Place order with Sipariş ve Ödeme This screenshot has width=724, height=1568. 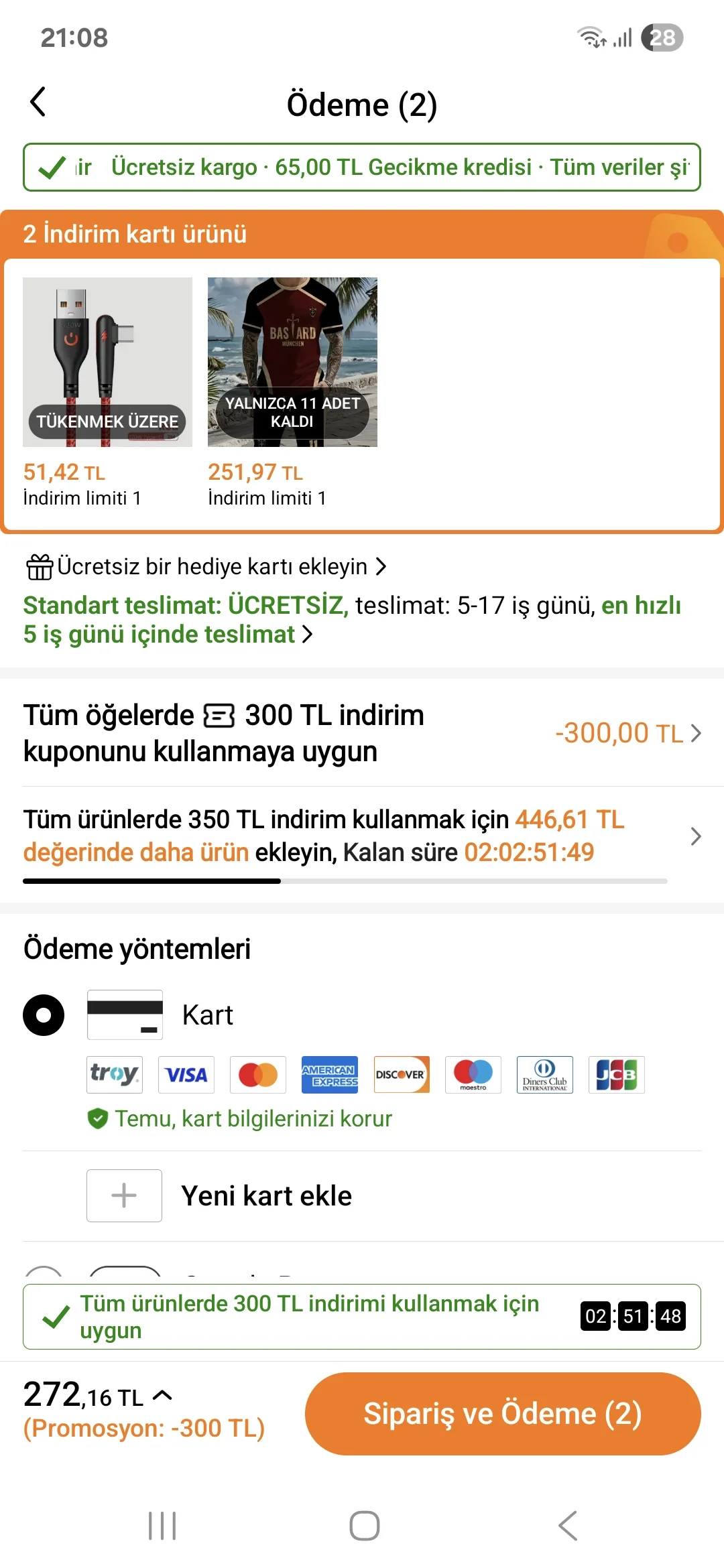[503, 1414]
